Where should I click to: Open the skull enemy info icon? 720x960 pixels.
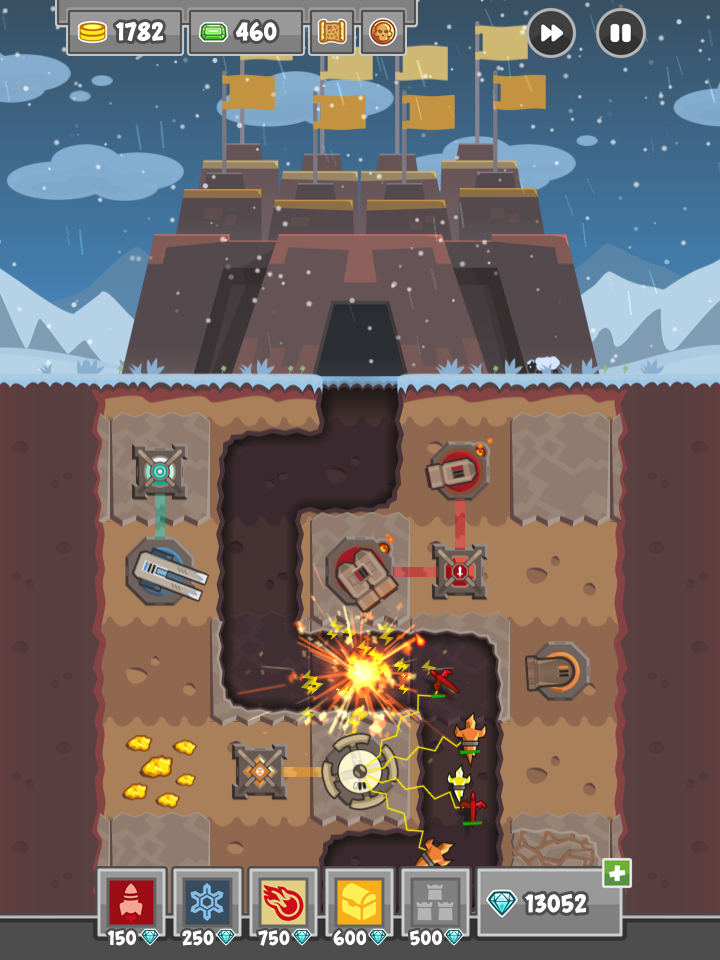point(382,33)
